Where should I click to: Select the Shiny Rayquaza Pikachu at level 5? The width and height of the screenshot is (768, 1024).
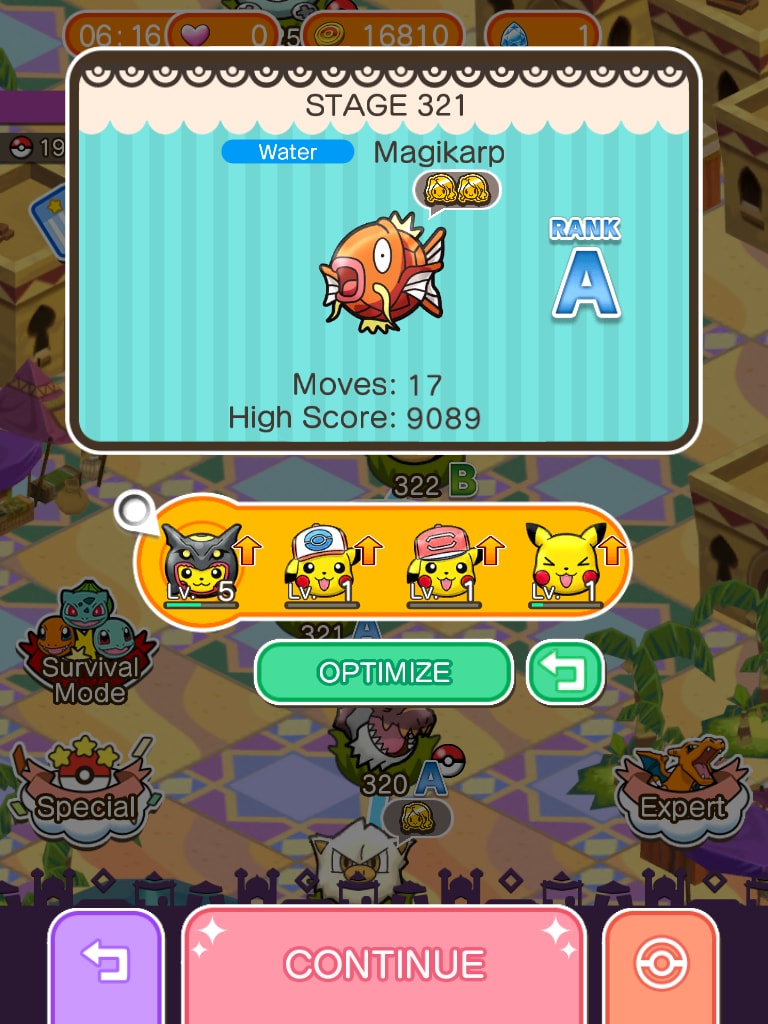click(x=201, y=564)
